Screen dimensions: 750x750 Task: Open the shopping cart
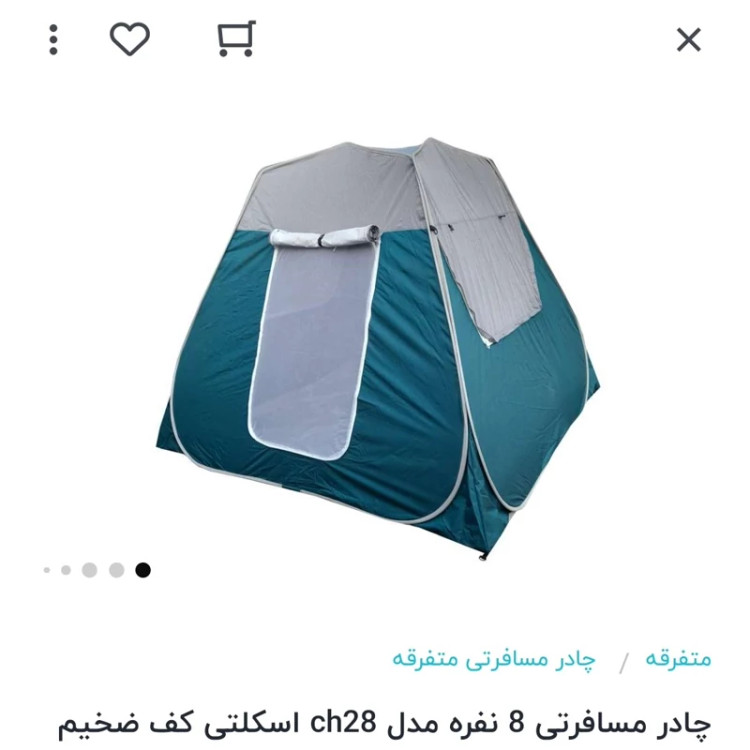235,39
